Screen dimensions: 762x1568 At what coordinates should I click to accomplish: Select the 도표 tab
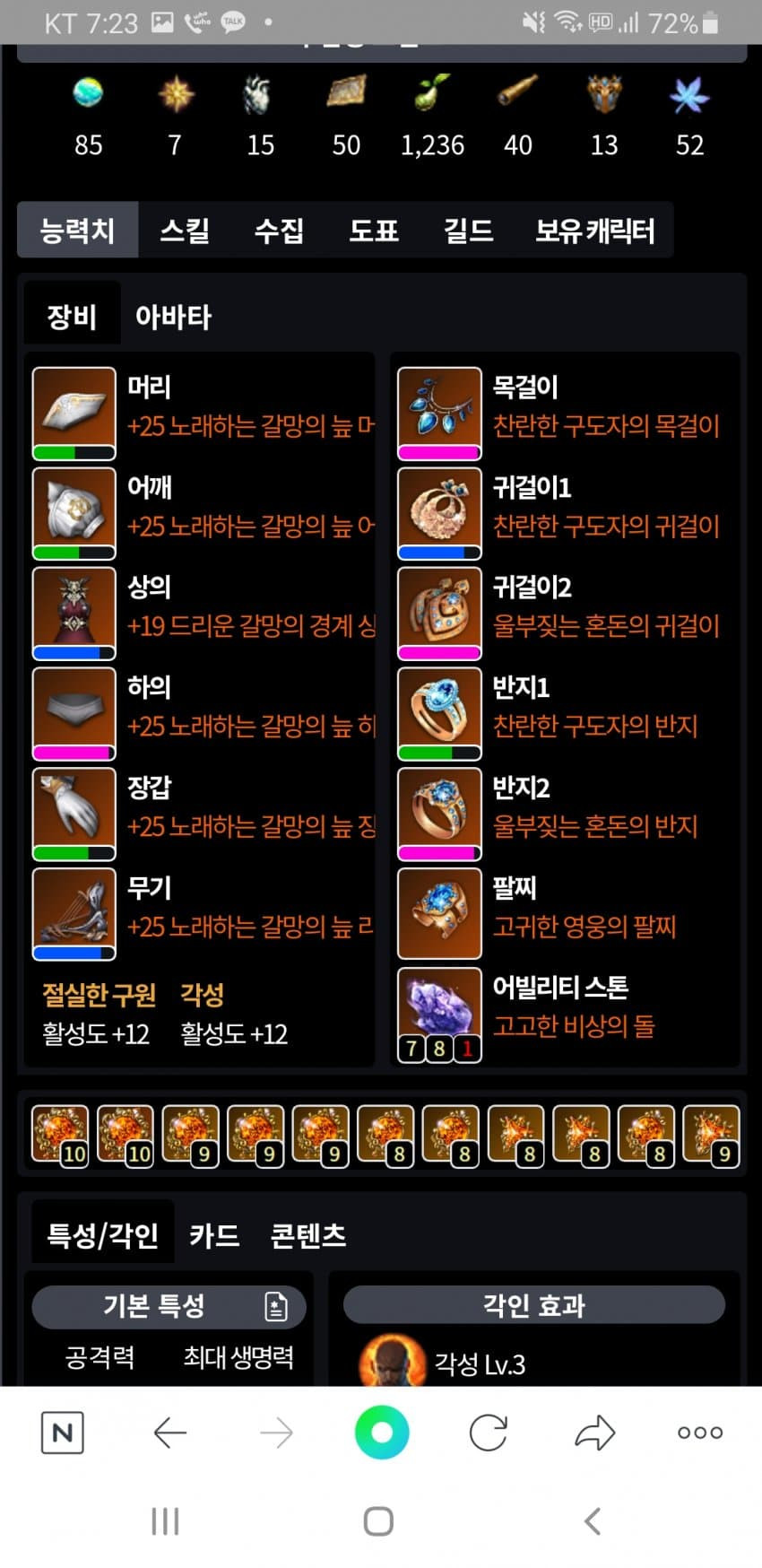pyautogui.click(x=373, y=231)
